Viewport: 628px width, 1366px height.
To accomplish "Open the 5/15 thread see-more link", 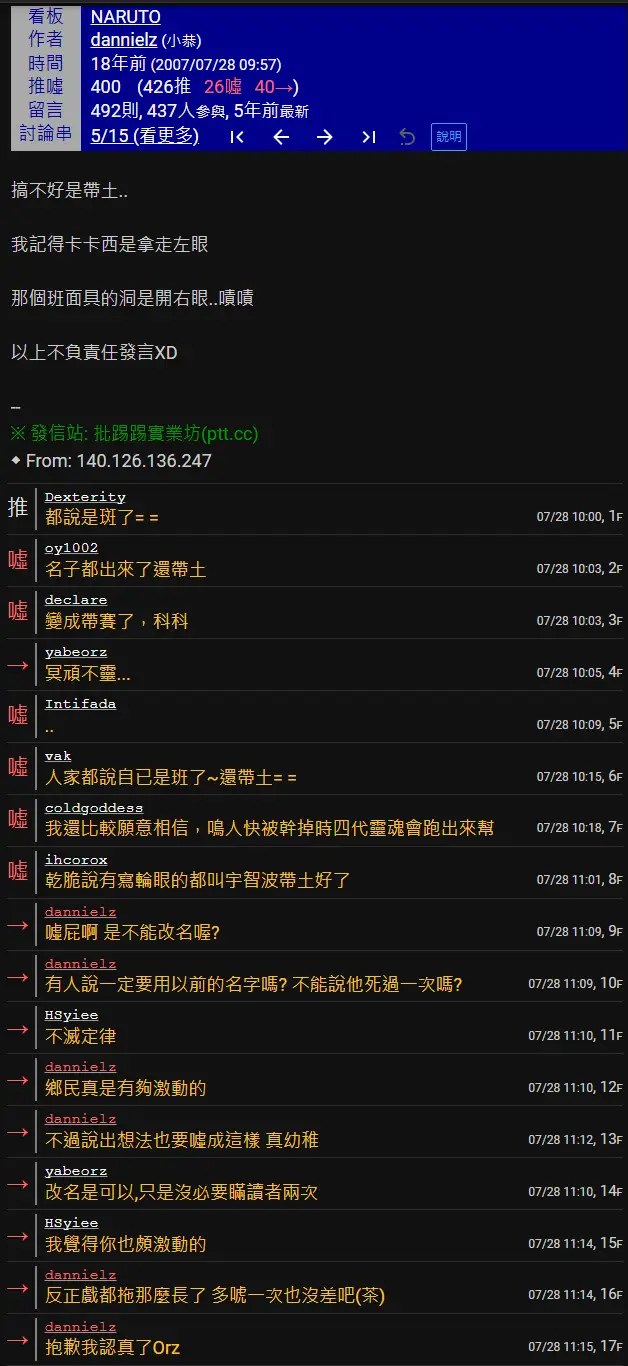I will click(x=144, y=136).
